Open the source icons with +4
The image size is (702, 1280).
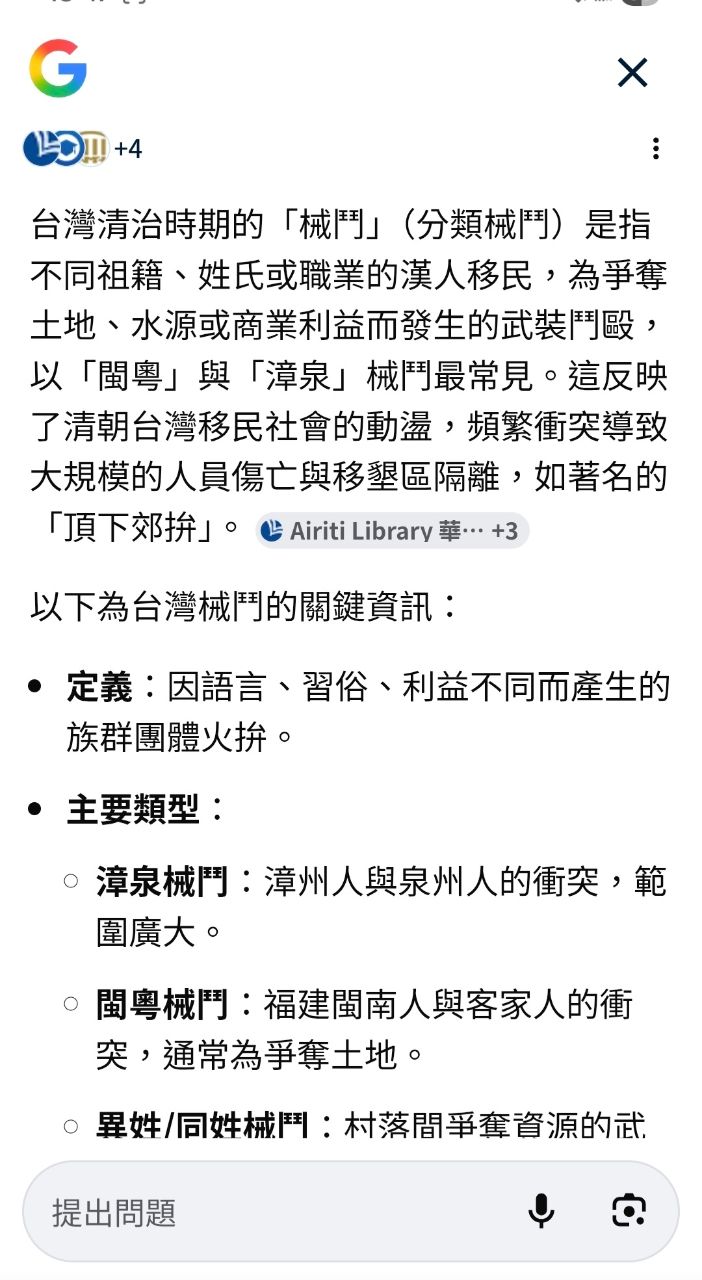(84, 149)
